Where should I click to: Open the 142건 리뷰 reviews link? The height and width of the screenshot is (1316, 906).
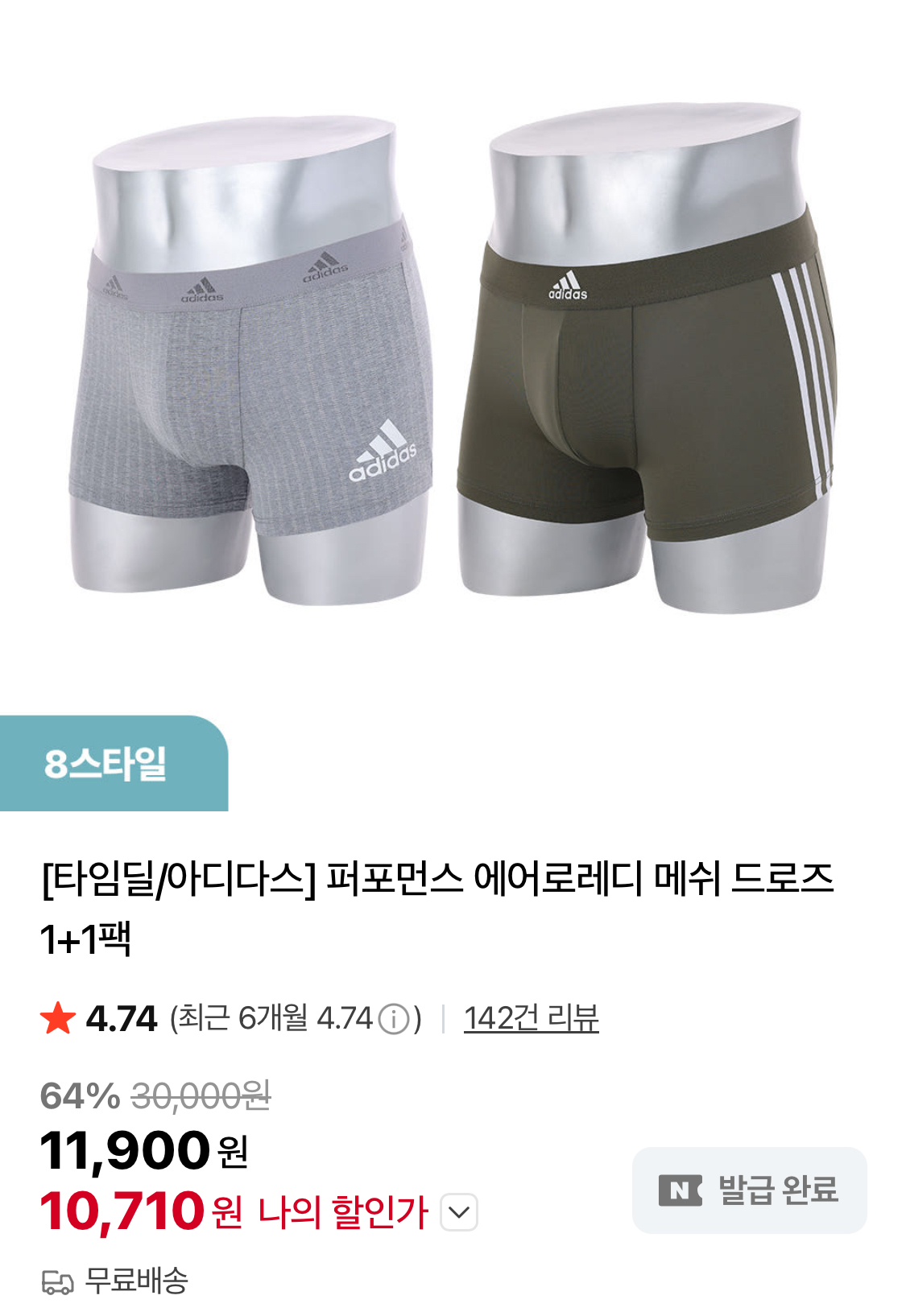[x=531, y=1018]
